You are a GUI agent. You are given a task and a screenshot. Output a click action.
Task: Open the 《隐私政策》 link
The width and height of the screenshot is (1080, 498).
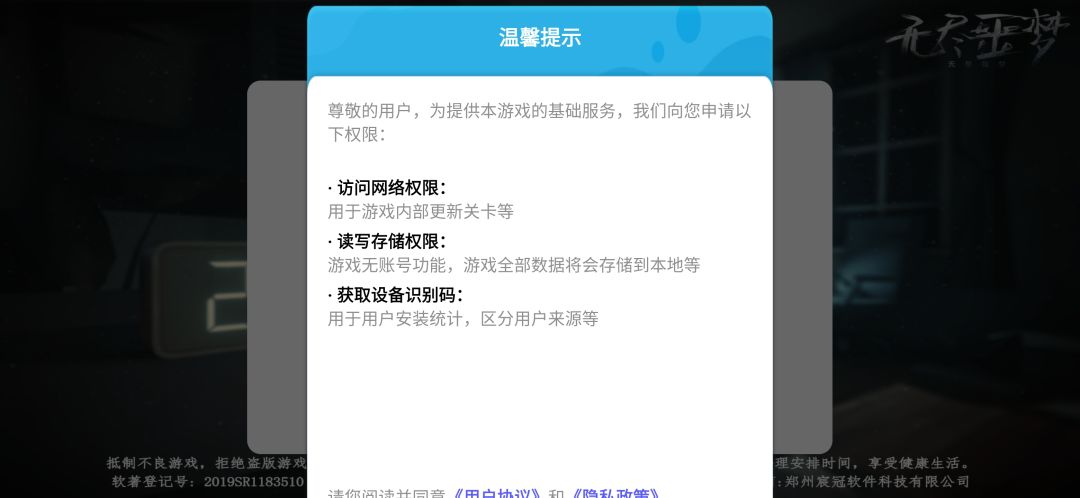point(614,493)
